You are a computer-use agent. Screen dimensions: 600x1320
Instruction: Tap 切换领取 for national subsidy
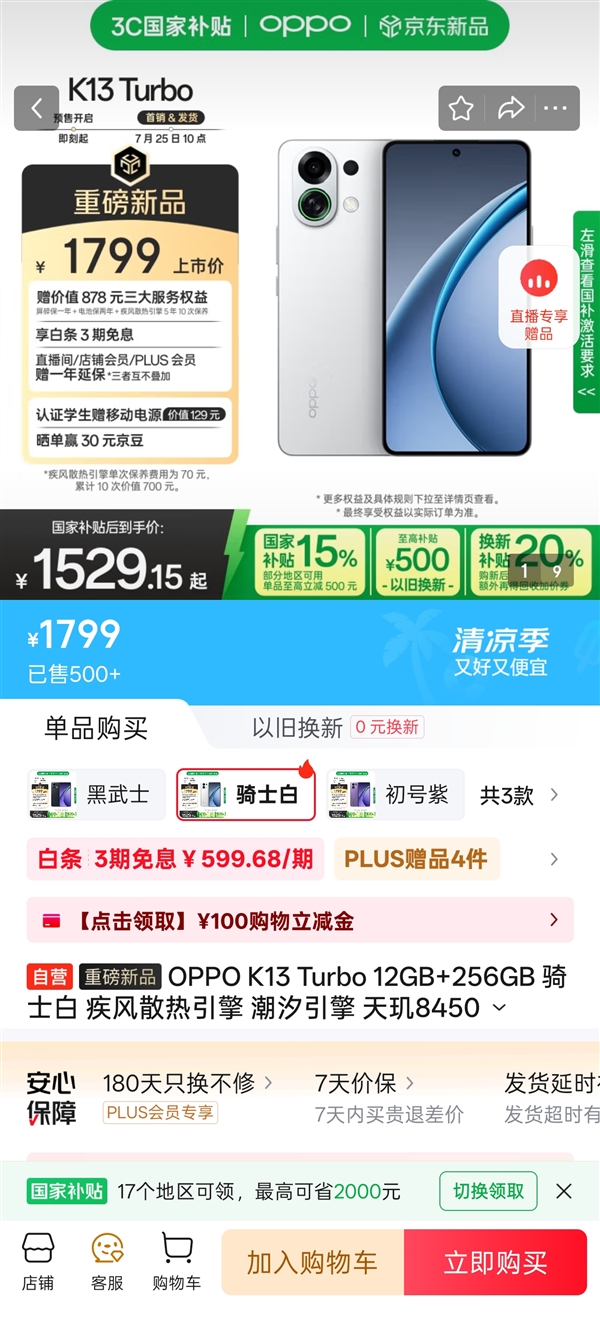[488, 1191]
